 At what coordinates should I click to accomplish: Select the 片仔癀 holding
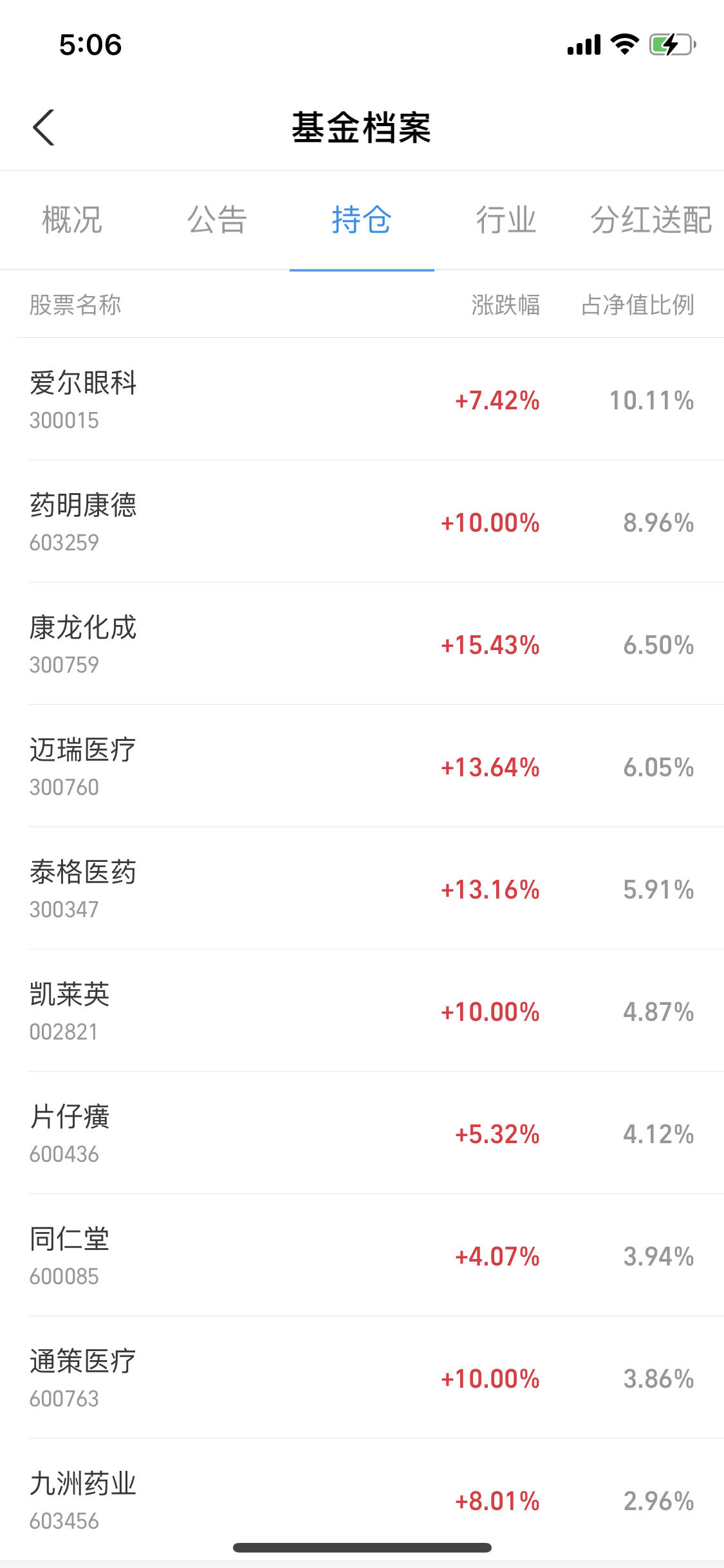tap(362, 1133)
